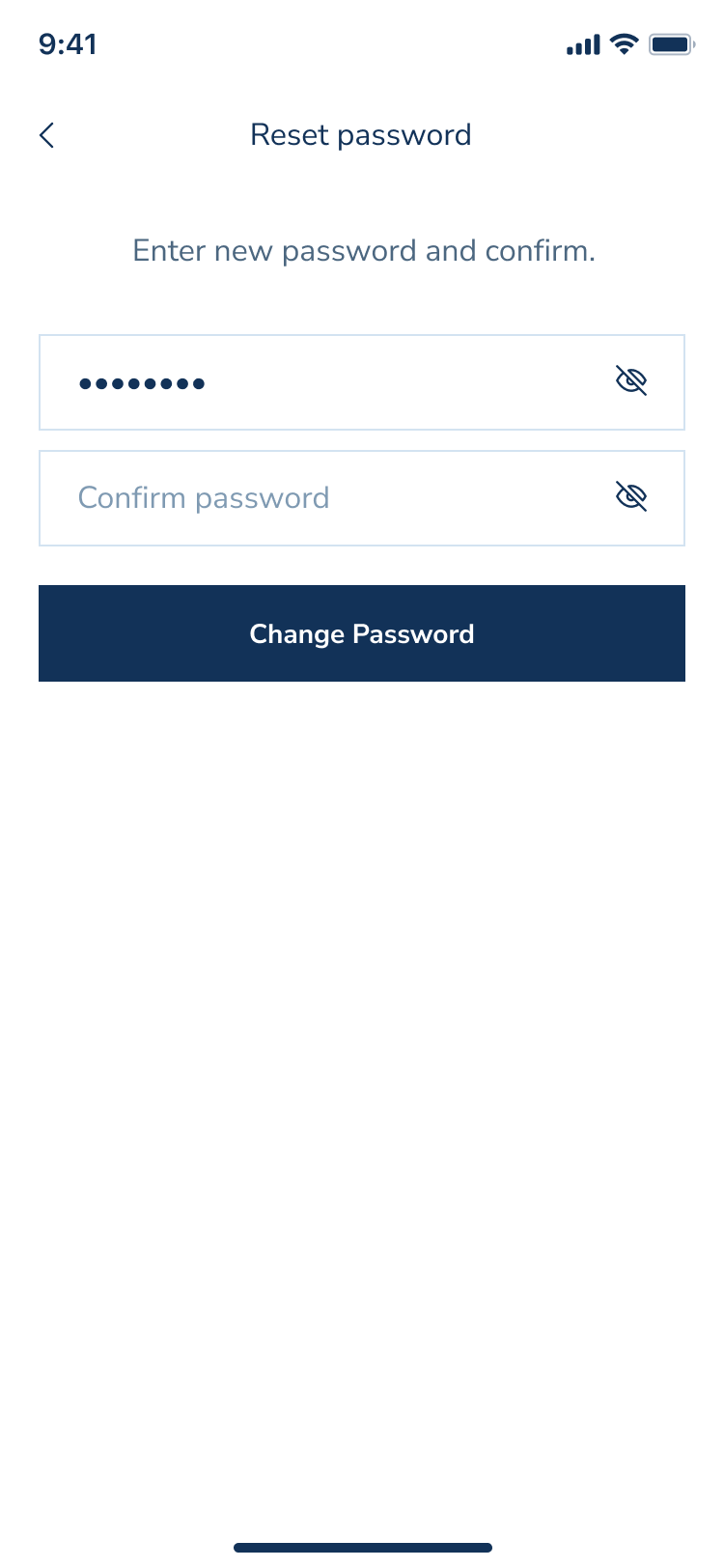Submit with the Change Password button

(362, 633)
